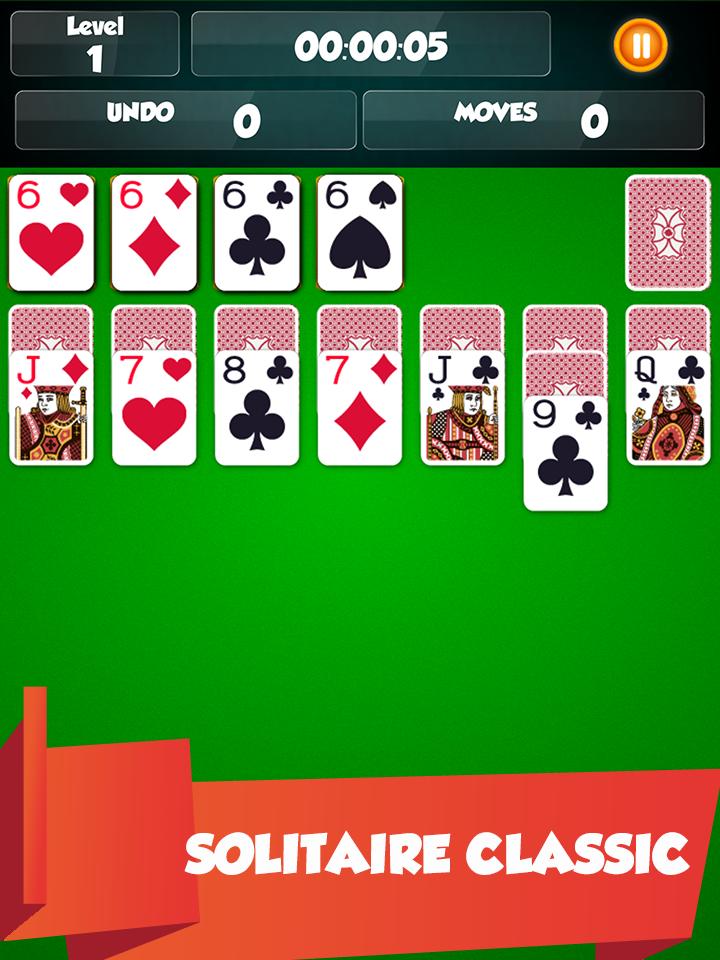Tap the 6 of hearts foundation card
720x960 pixels.
[51, 232]
